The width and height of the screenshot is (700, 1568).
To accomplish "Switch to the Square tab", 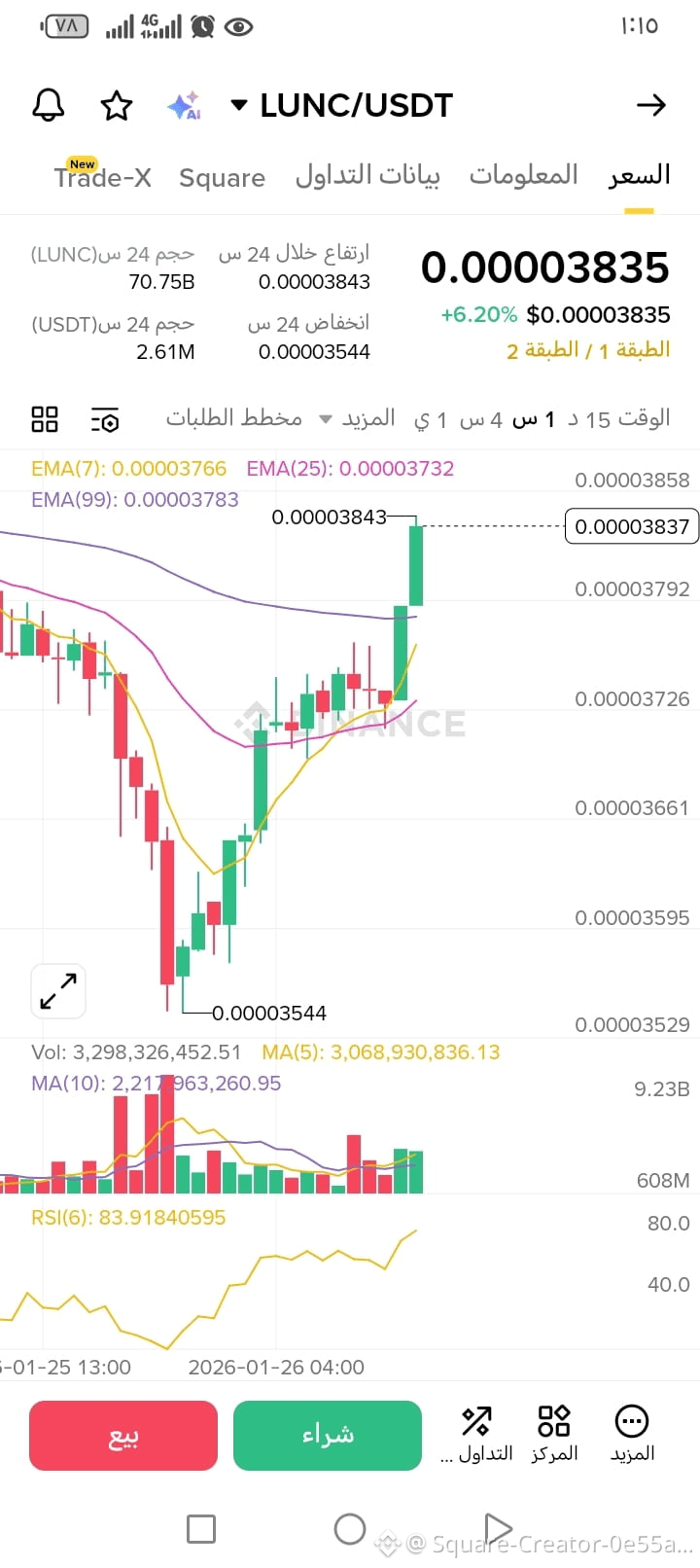I will tap(222, 178).
